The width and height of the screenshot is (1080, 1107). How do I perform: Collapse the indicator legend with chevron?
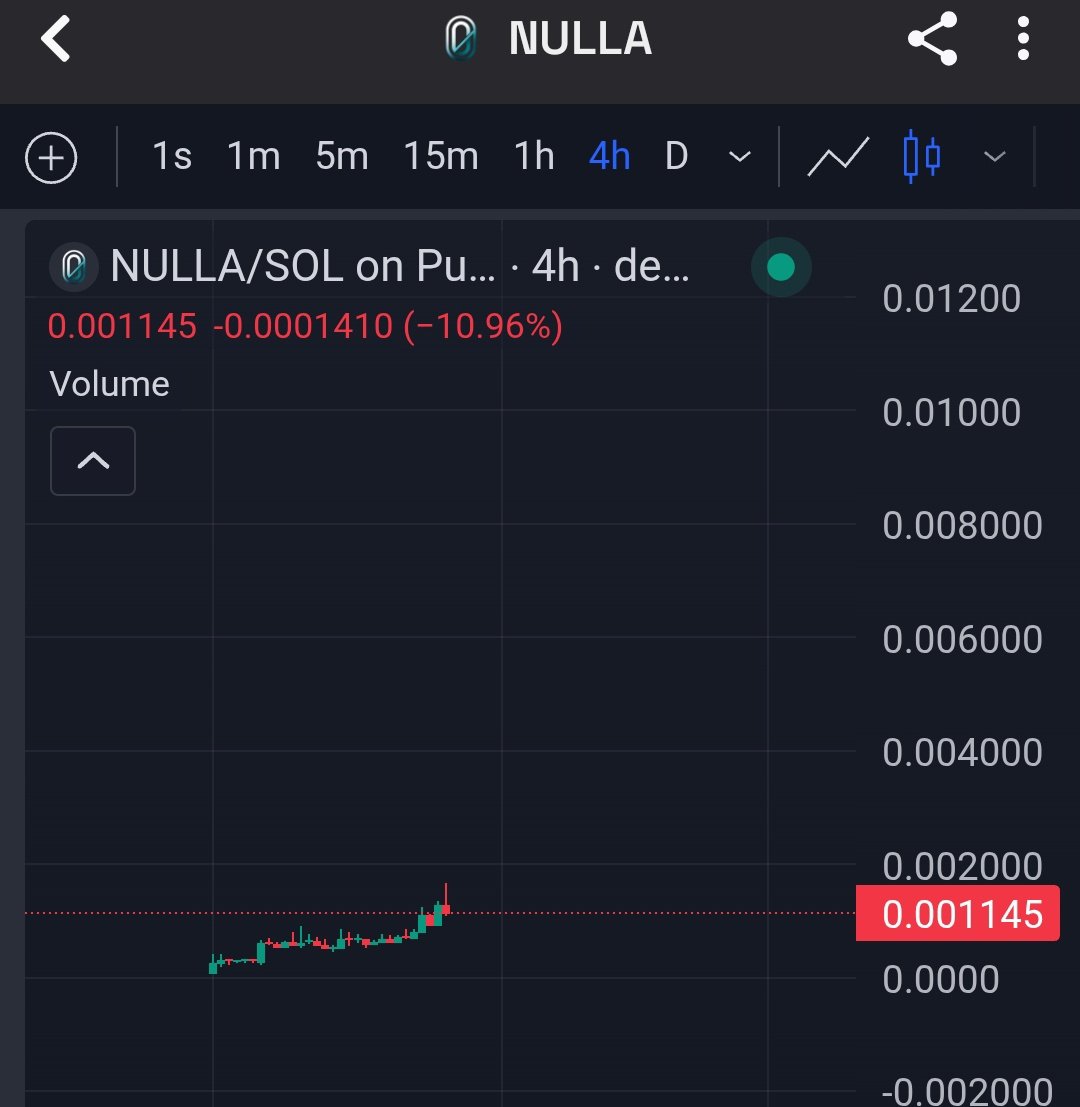click(93, 461)
